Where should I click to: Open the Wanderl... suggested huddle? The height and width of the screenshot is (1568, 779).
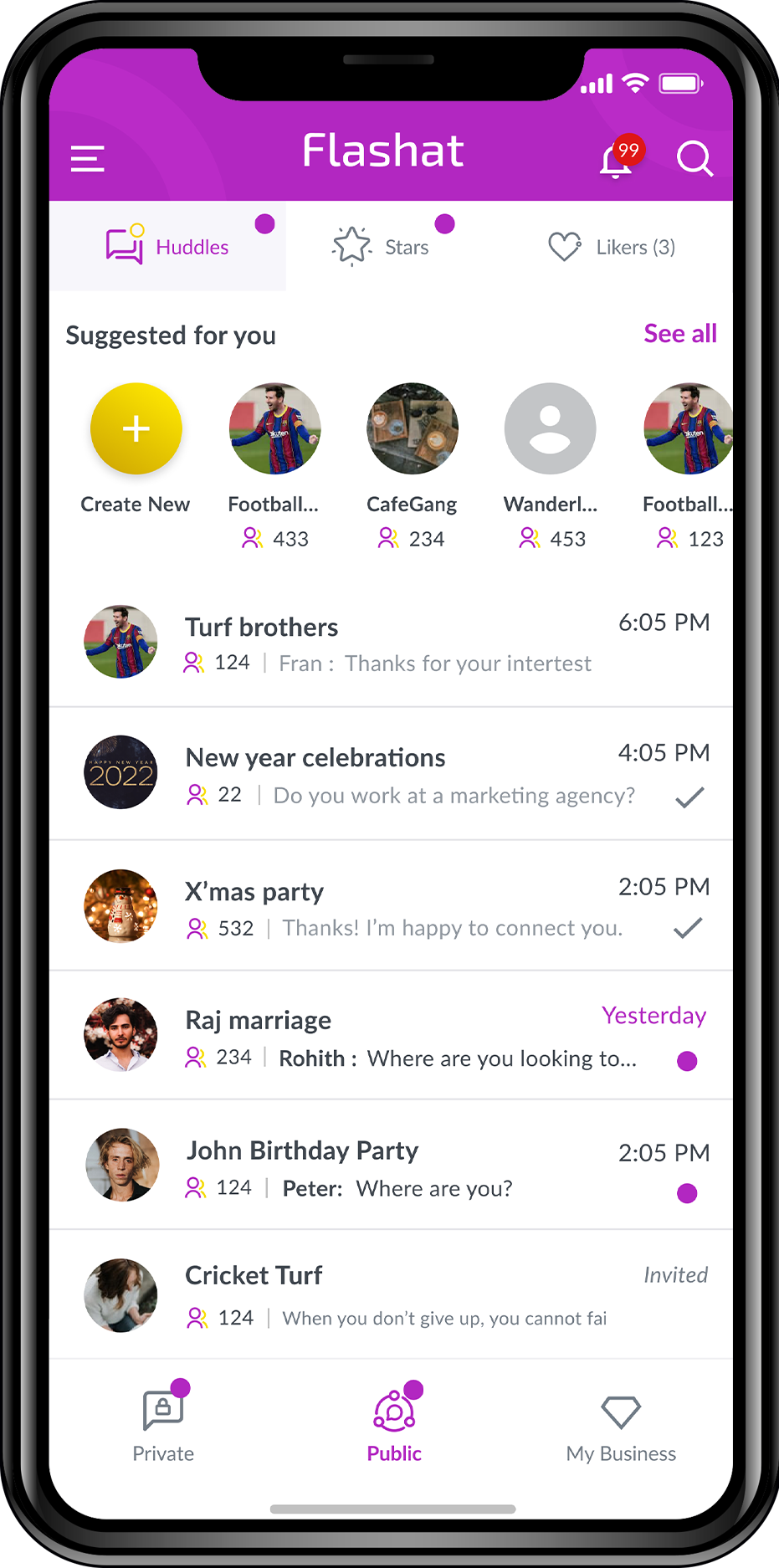[x=550, y=429]
